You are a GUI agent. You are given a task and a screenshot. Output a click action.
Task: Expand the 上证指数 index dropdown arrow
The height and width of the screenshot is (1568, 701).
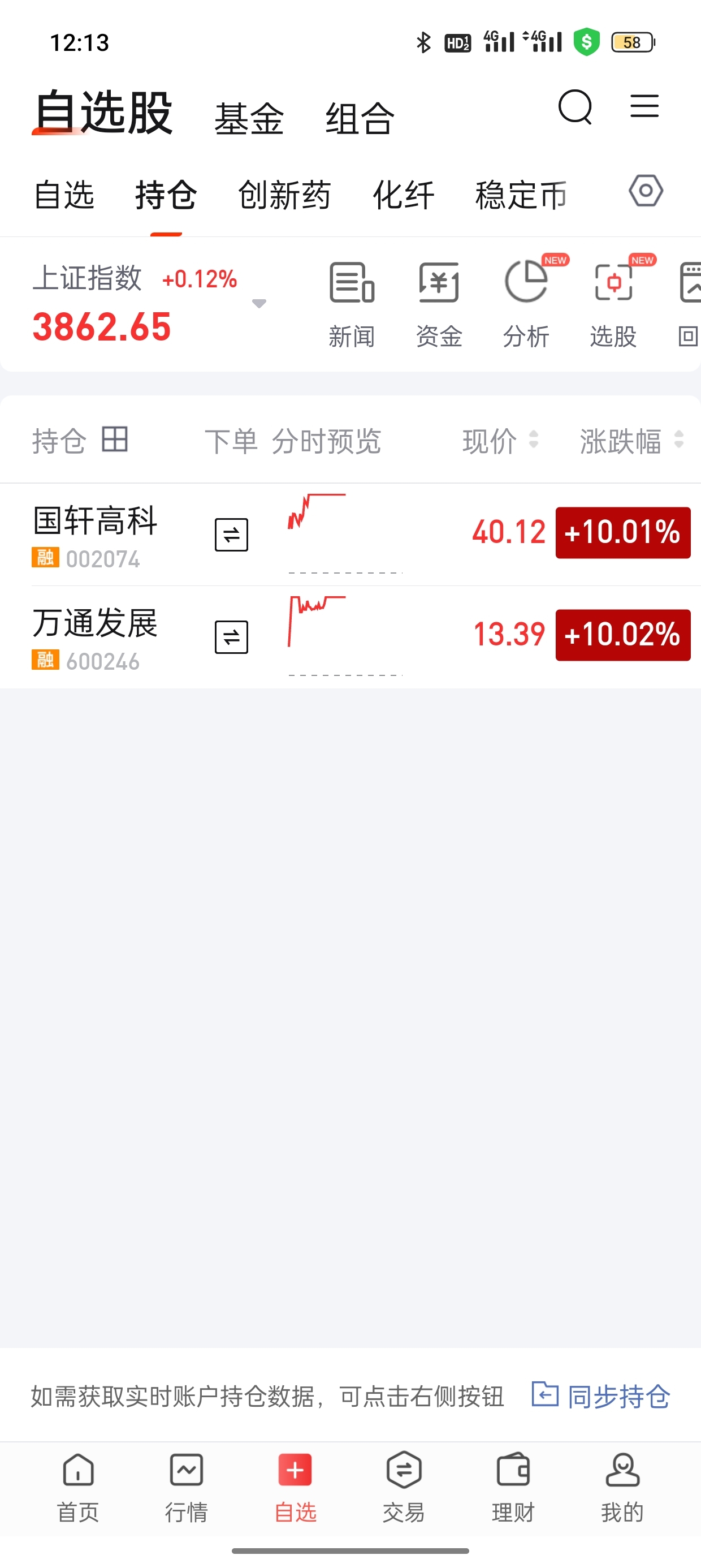point(259,303)
